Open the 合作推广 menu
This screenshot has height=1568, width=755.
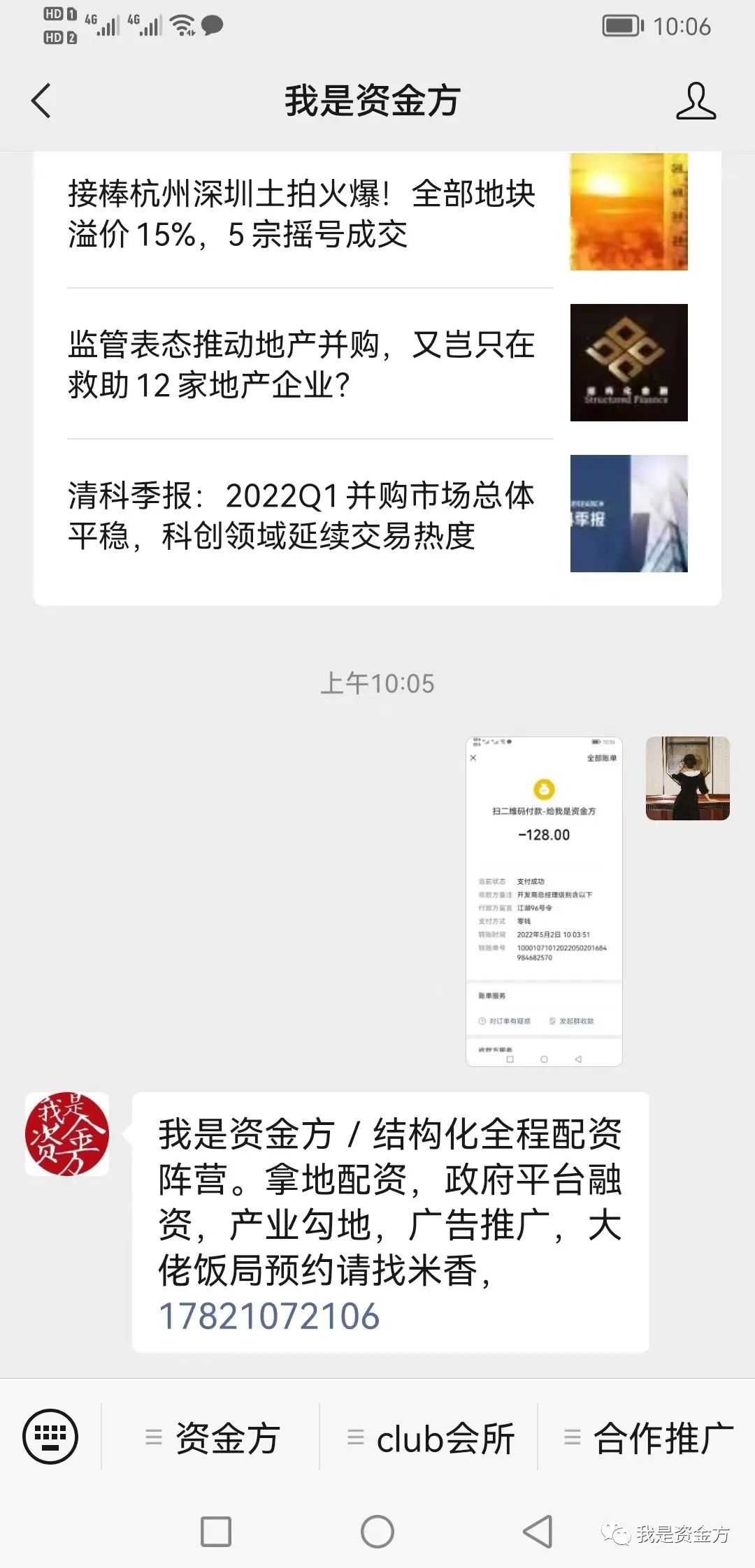click(647, 1438)
